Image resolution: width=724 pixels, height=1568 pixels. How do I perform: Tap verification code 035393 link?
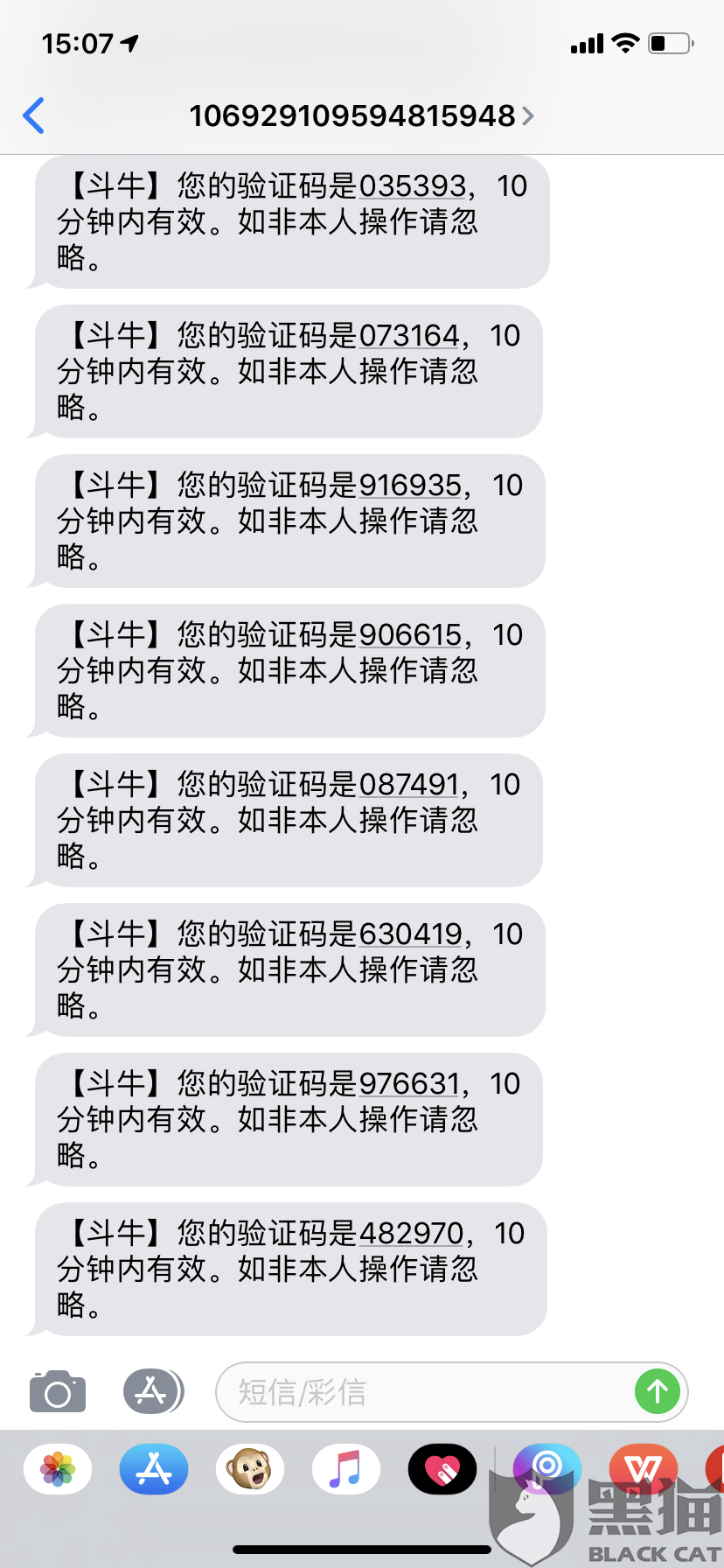tap(412, 186)
